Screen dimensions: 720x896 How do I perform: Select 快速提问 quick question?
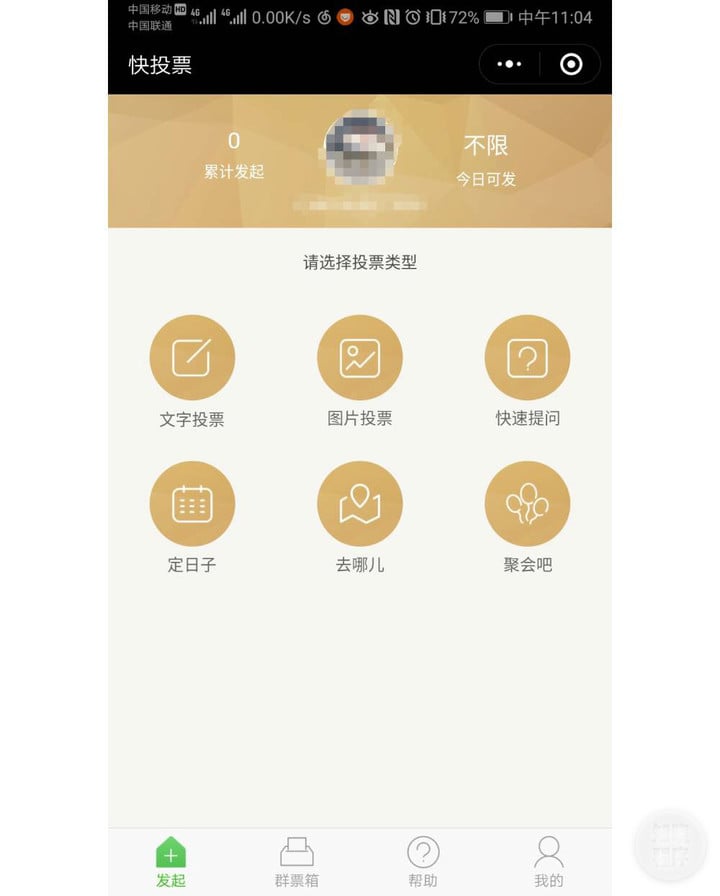tap(527, 358)
